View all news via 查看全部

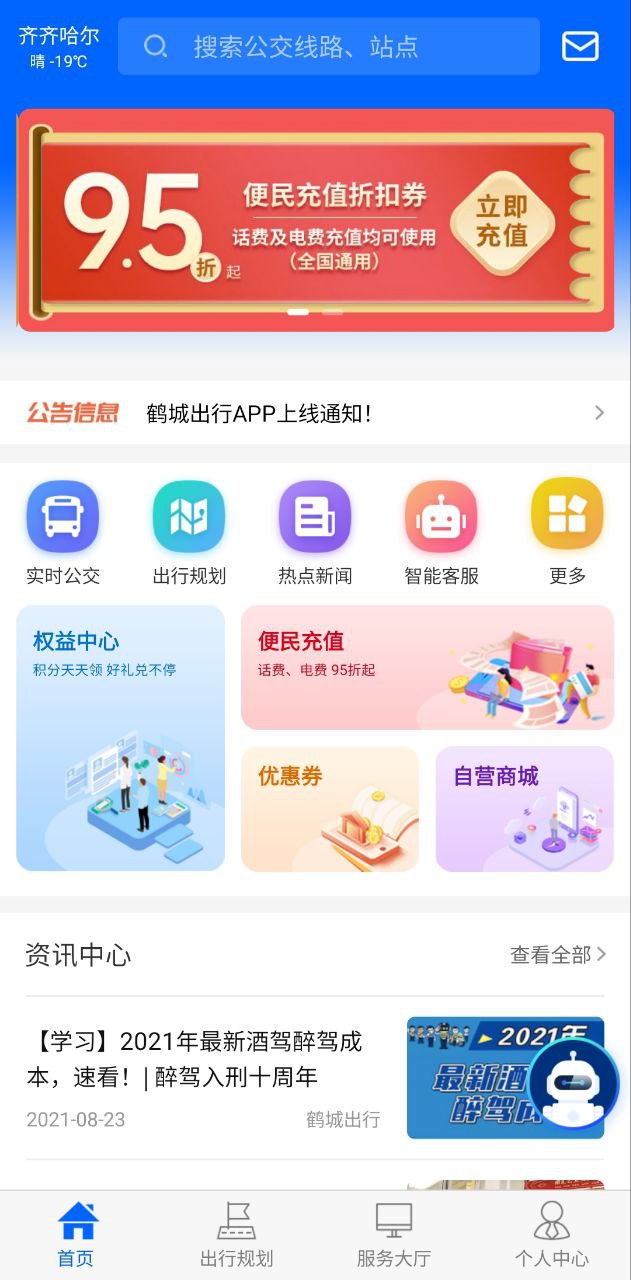tap(557, 955)
